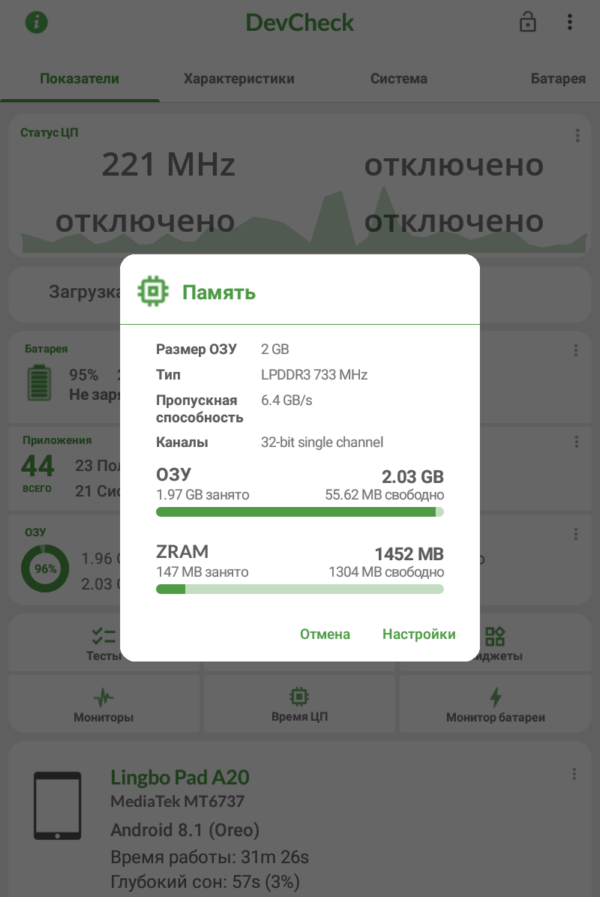The image size is (600, 897).
Task: Tap Отмена to close the memory dialog
Action: pyautogui.click(x=325, y=634)
